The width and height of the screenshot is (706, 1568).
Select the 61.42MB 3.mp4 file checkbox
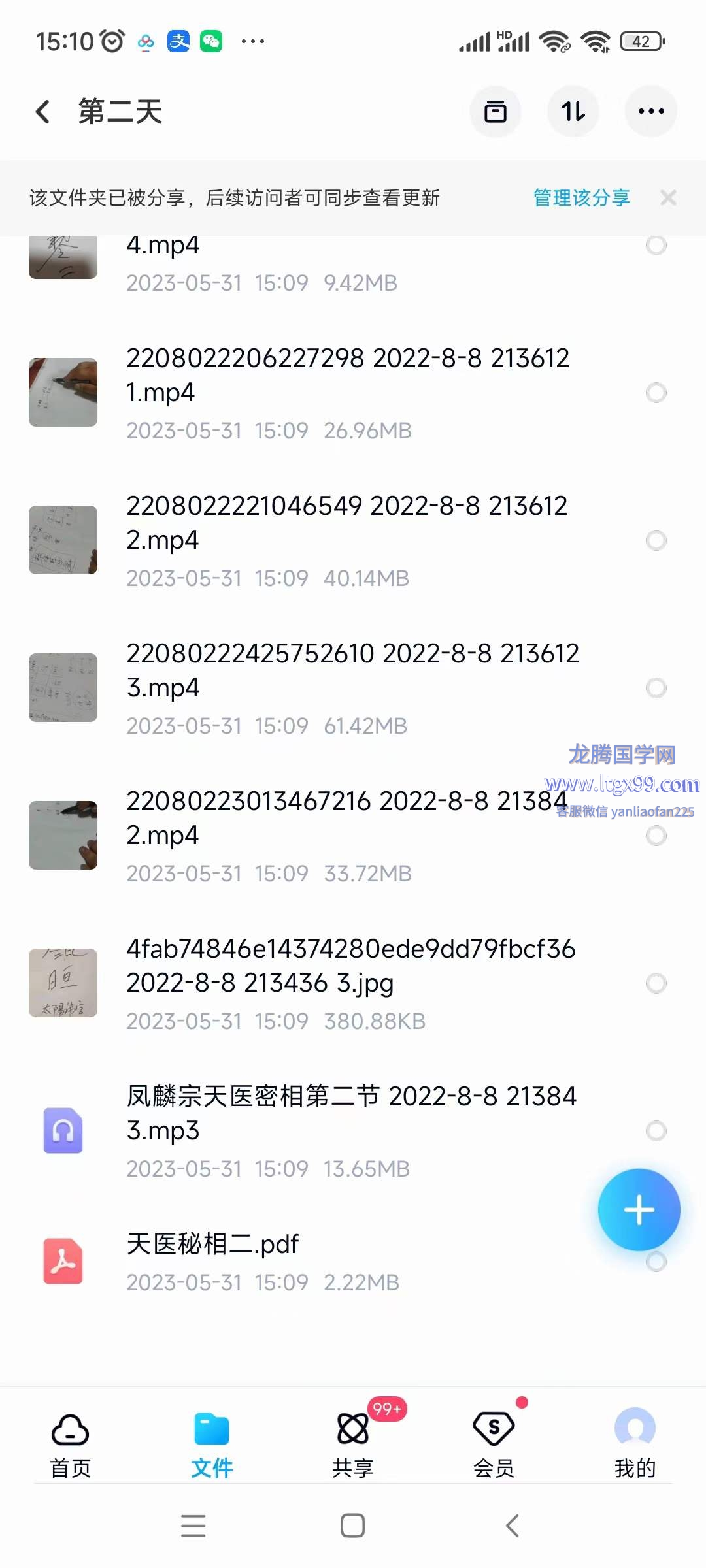[x=656, y=688]
